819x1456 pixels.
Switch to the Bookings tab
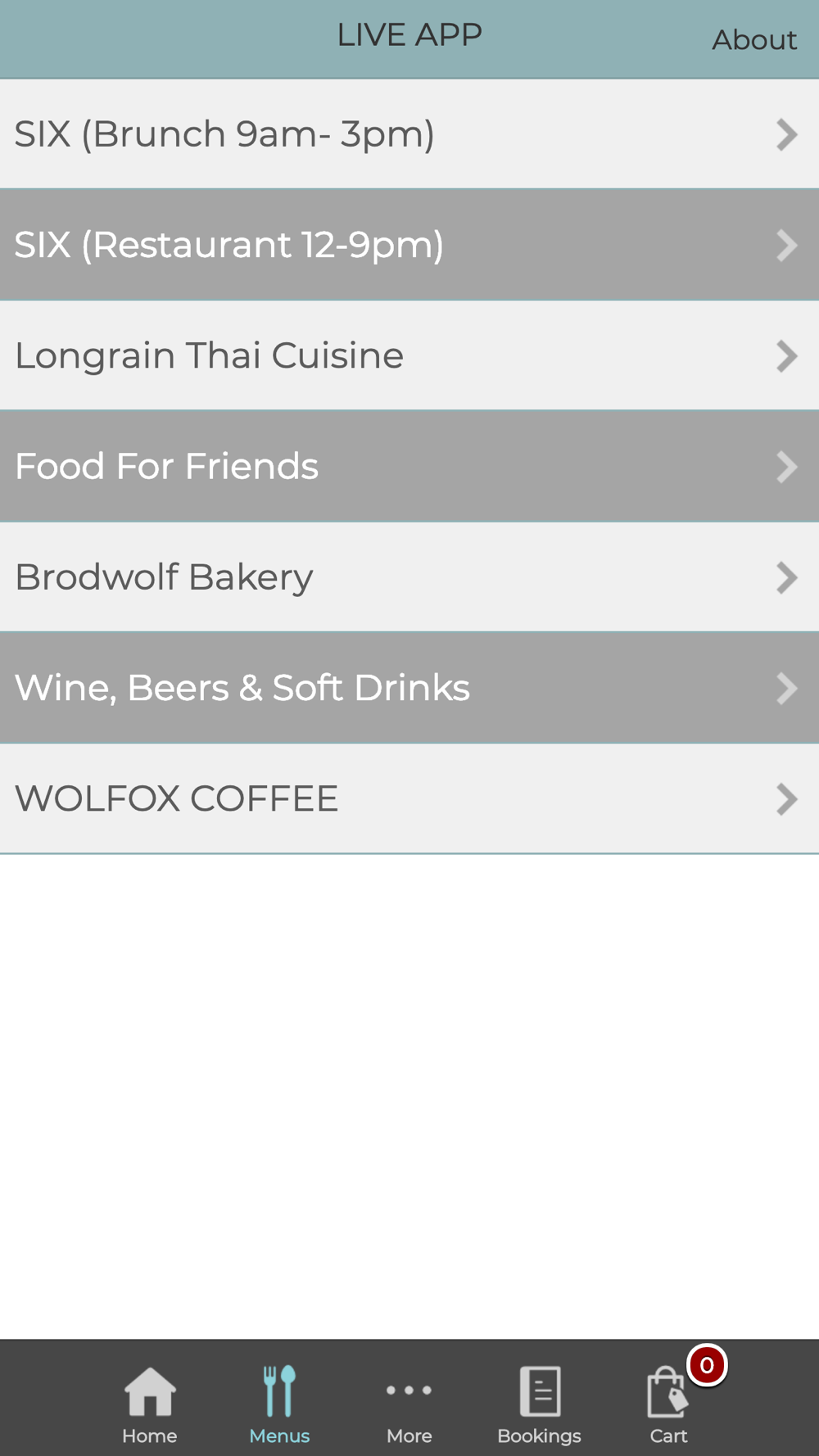pyautogui.click(x=539, y=1404)
